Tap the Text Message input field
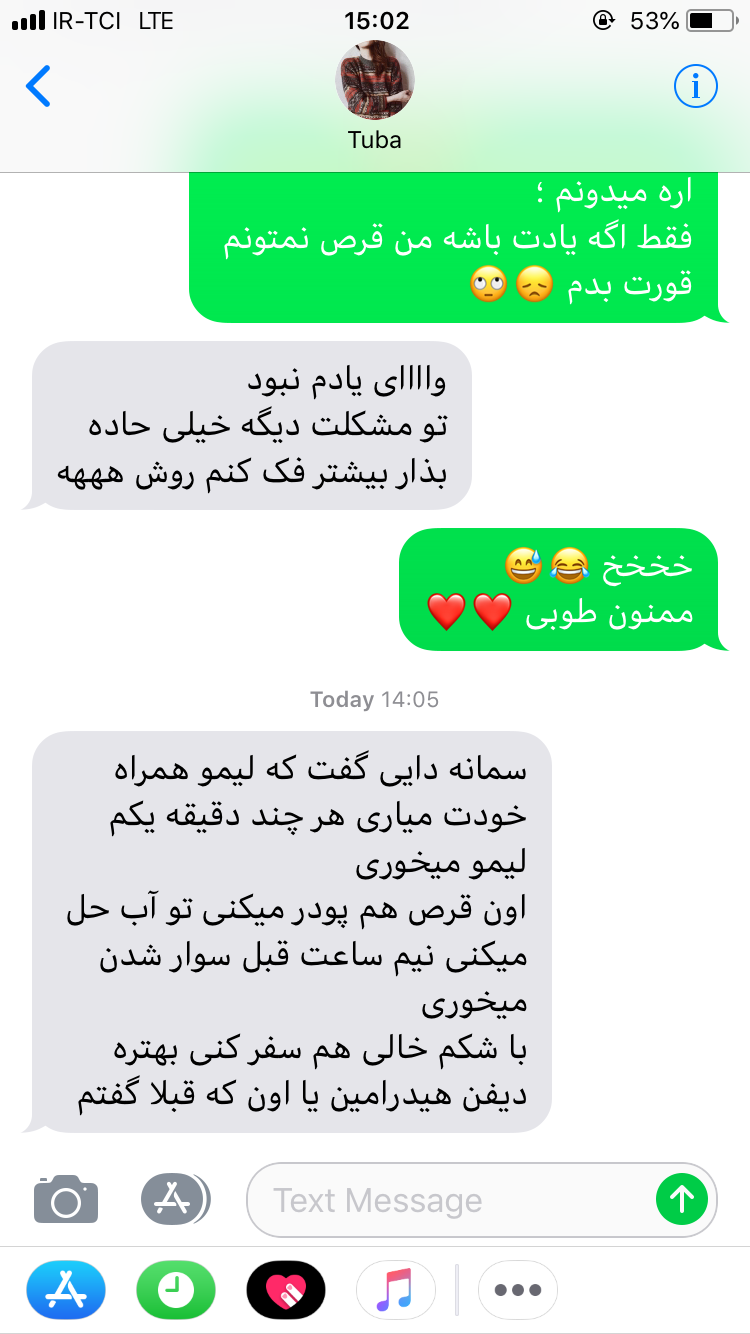 (x=450, y=1199)
